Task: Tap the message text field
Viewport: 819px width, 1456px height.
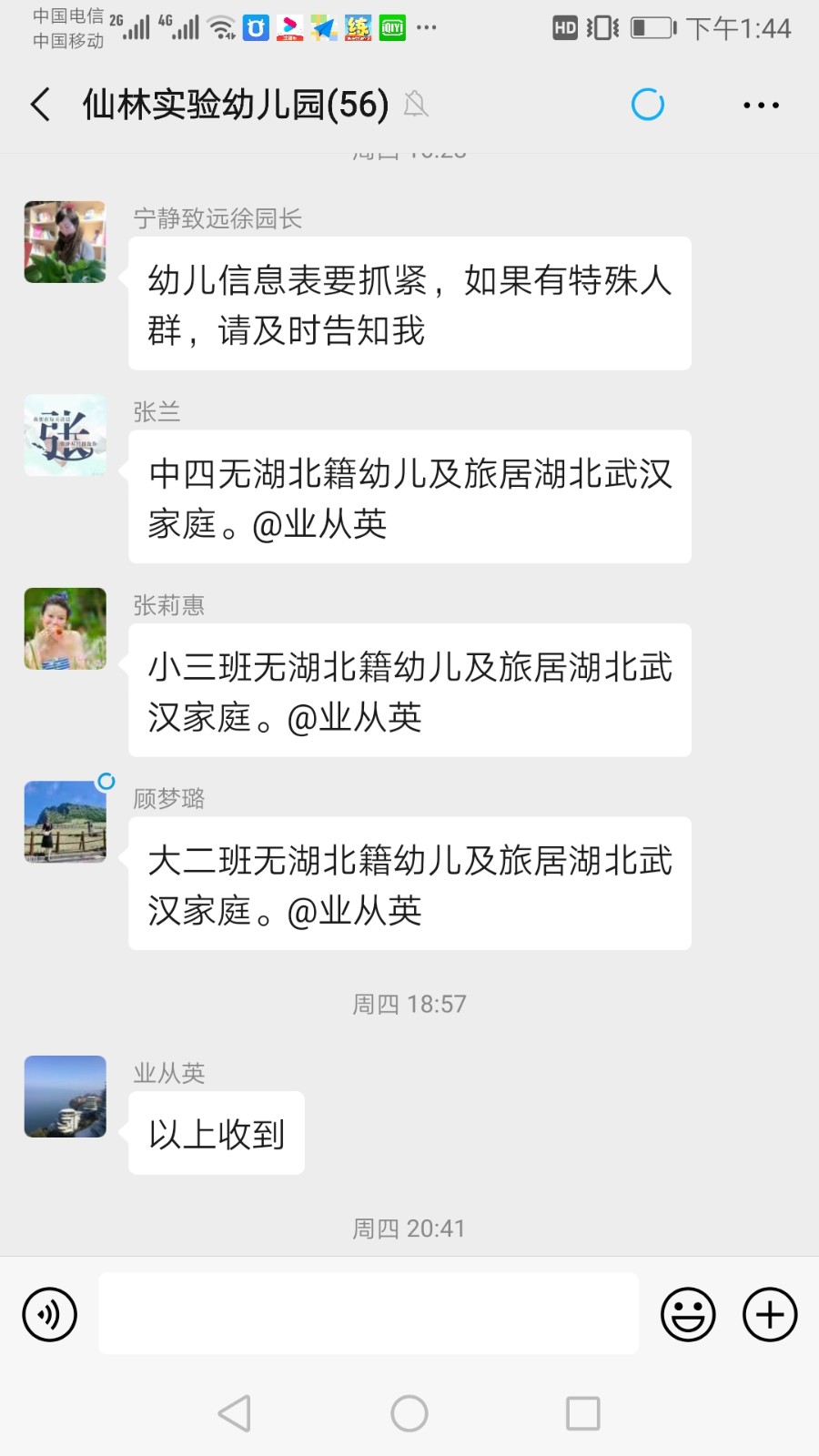Action: coord(369,1313)
